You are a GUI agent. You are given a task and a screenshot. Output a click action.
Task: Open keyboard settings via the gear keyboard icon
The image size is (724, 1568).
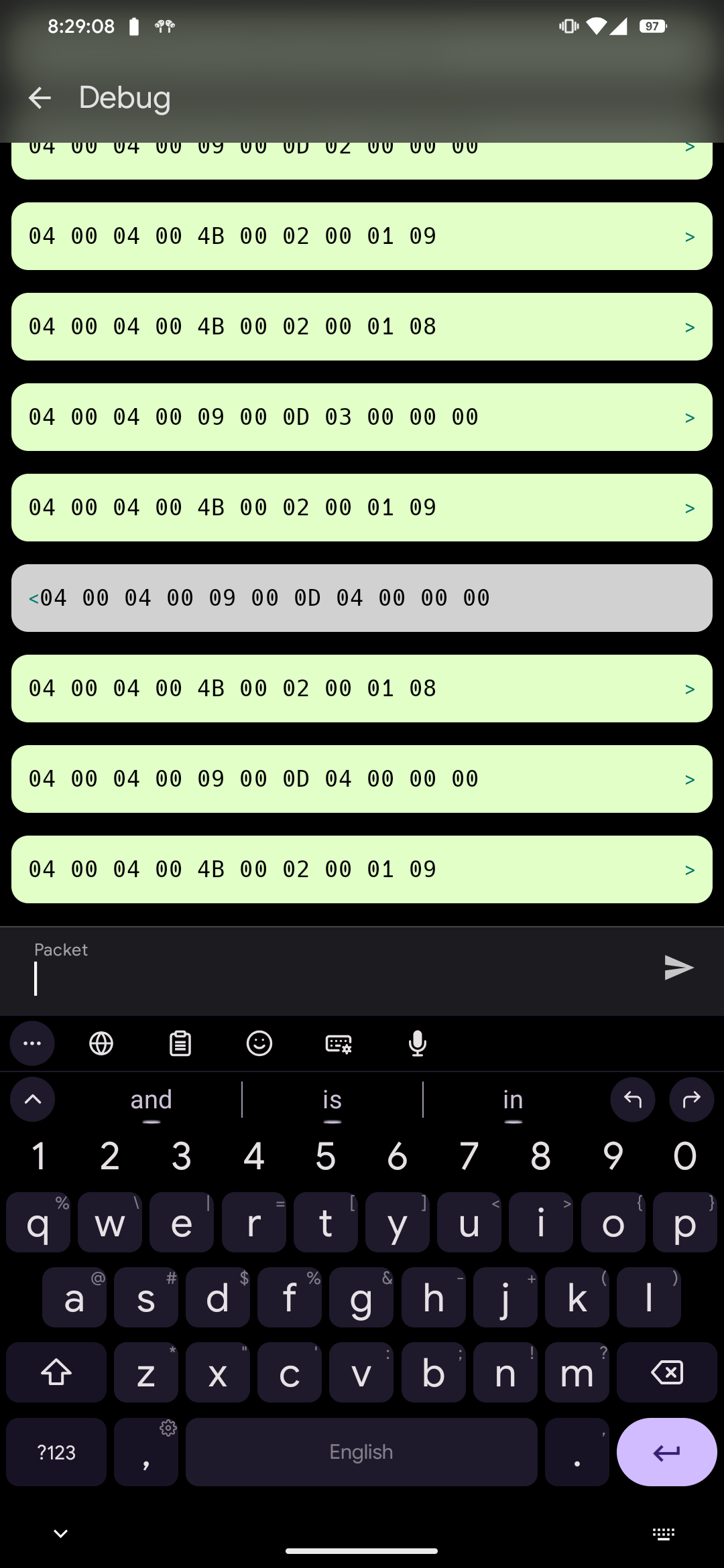point(339,1043)
